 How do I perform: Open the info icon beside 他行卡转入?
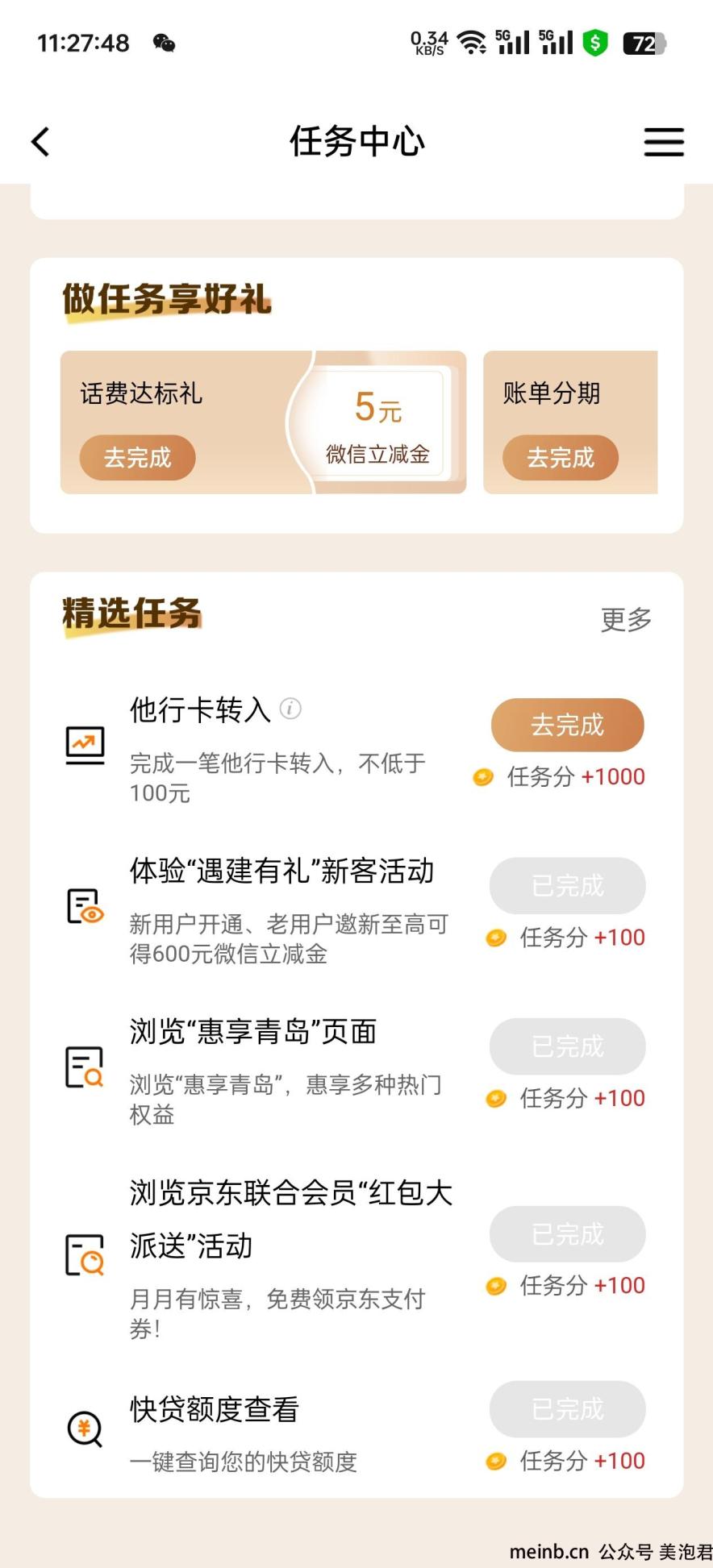coord(290,709)
